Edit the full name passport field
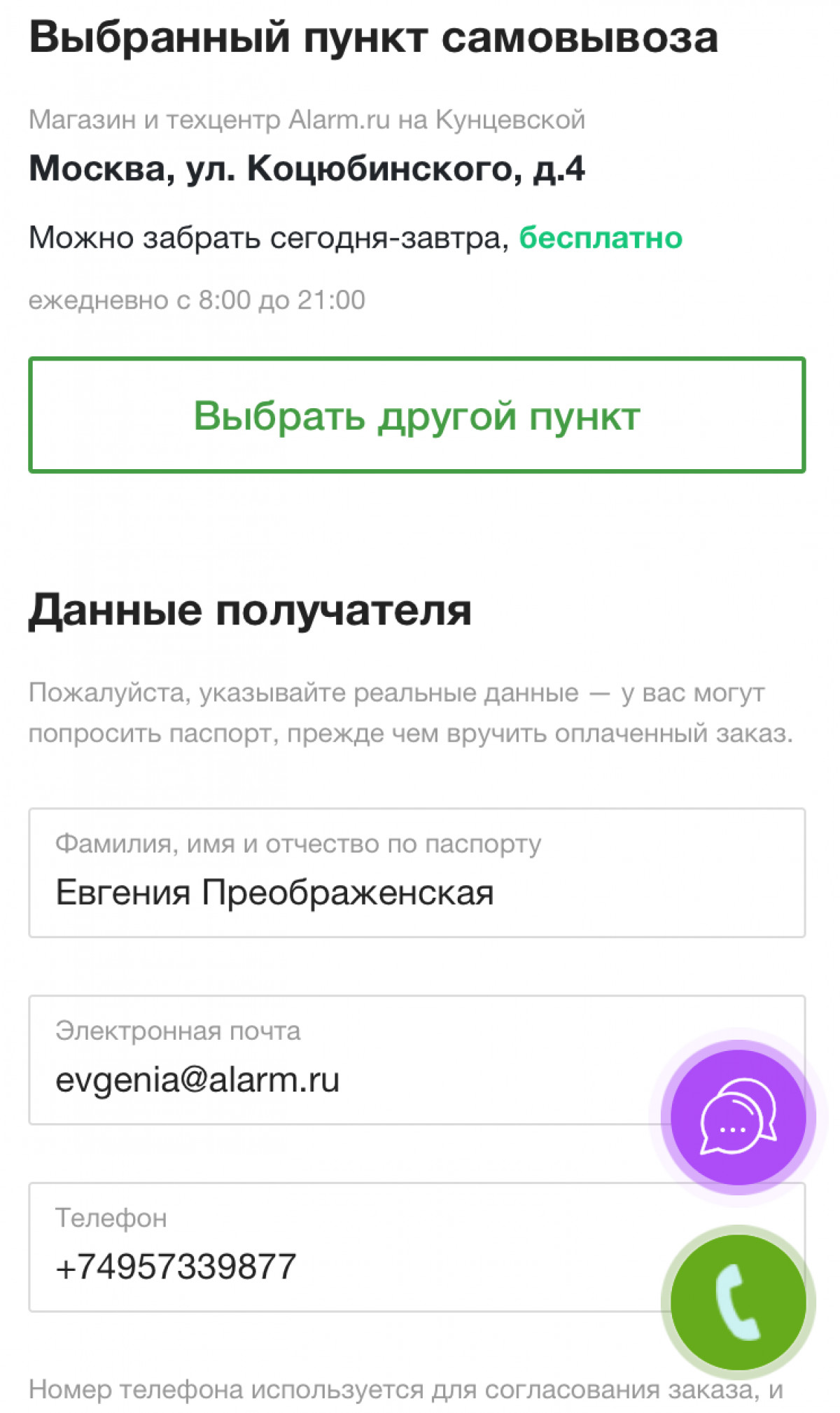The height and width of the screenshot is (1413, 840). 417,874
